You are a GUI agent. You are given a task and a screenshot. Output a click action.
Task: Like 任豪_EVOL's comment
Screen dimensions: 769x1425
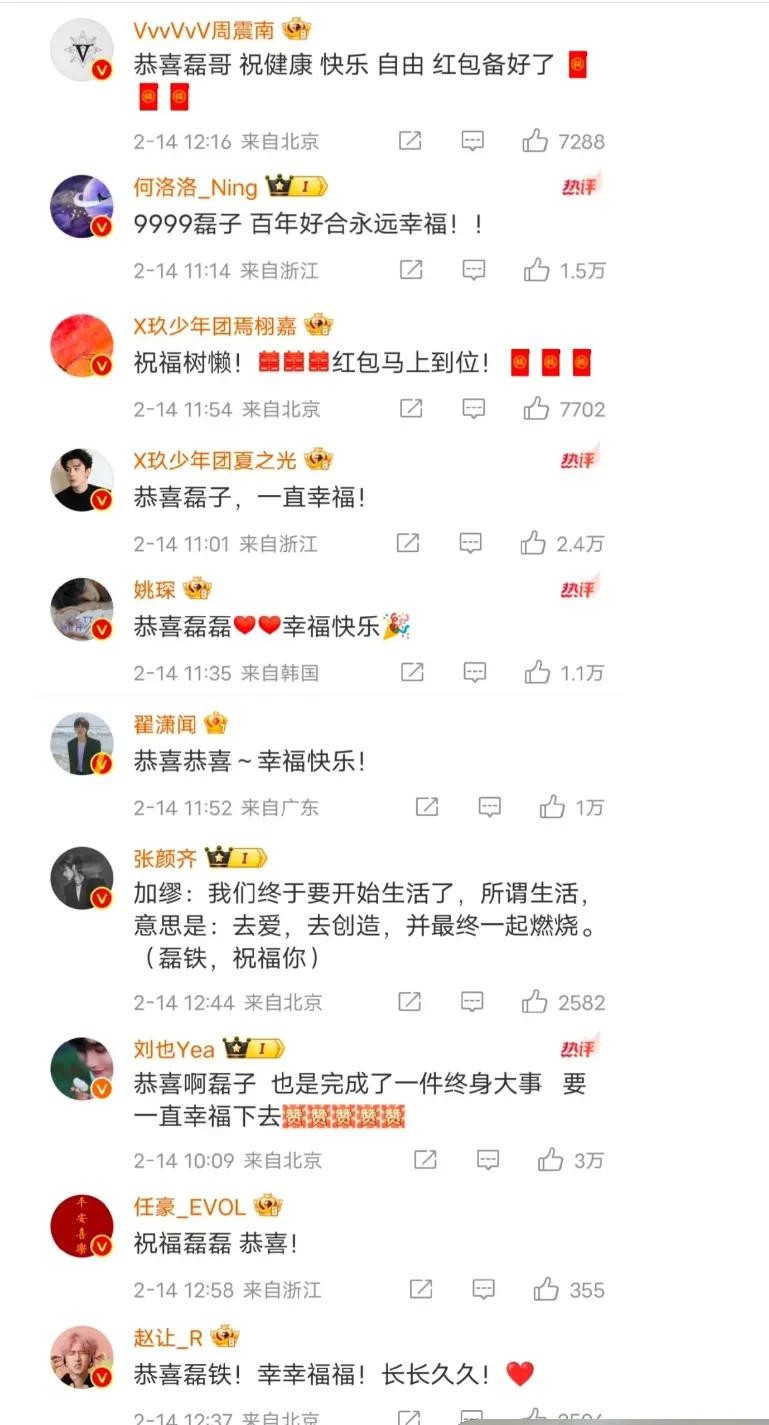pyautogui.click(x=546, y=1290)
